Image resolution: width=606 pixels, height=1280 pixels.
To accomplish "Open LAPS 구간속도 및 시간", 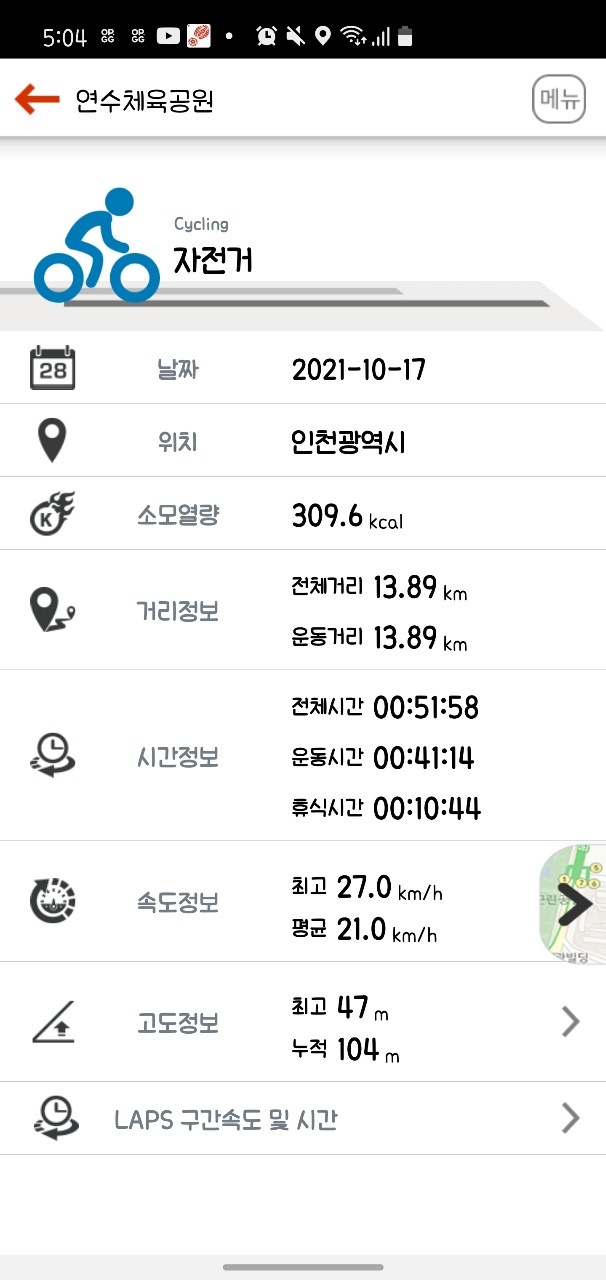I will pyautogui.click(x=303, y=1118).
